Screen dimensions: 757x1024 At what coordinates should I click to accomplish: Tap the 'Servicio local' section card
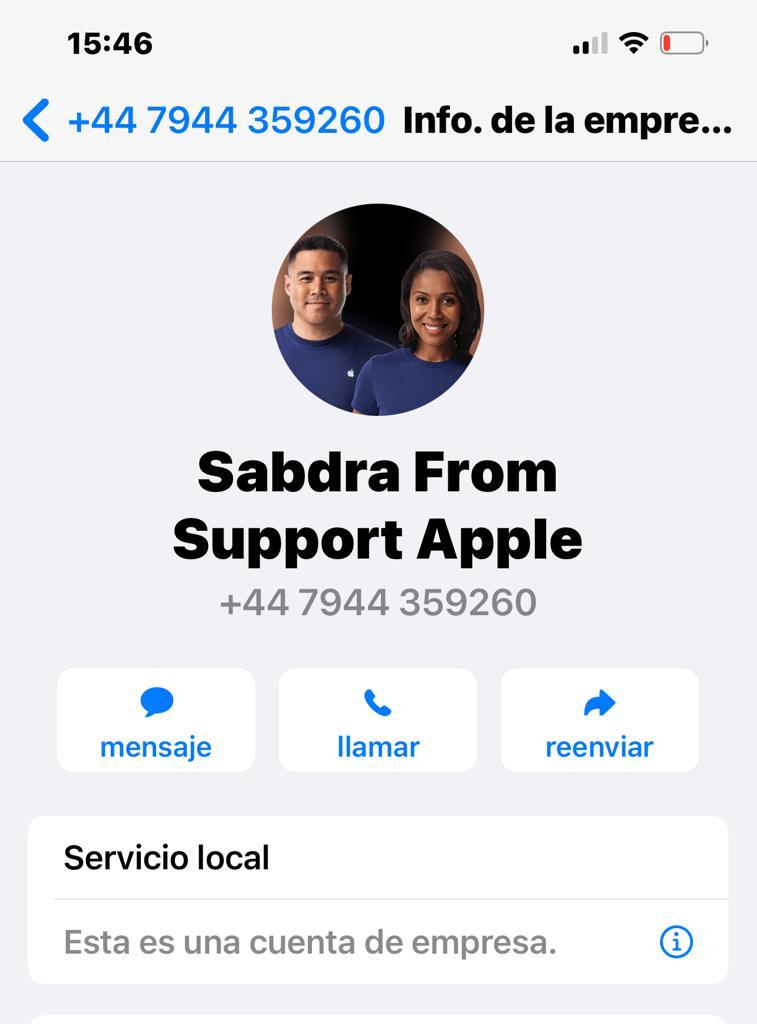377,895
